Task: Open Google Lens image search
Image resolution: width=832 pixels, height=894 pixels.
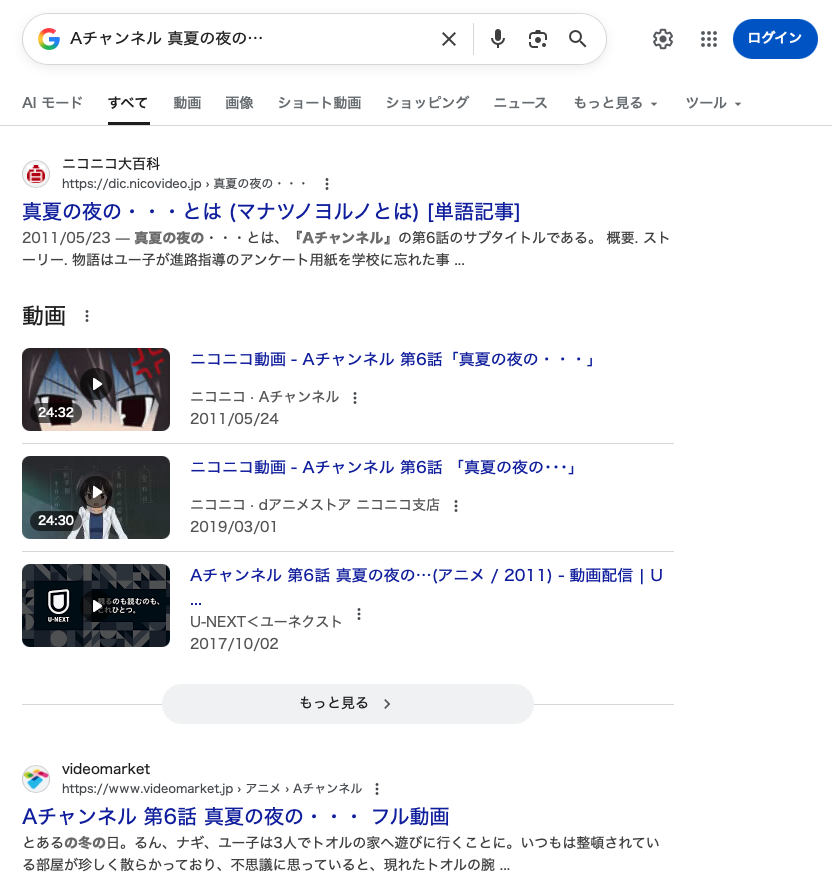Action: [x=538, y=39]
